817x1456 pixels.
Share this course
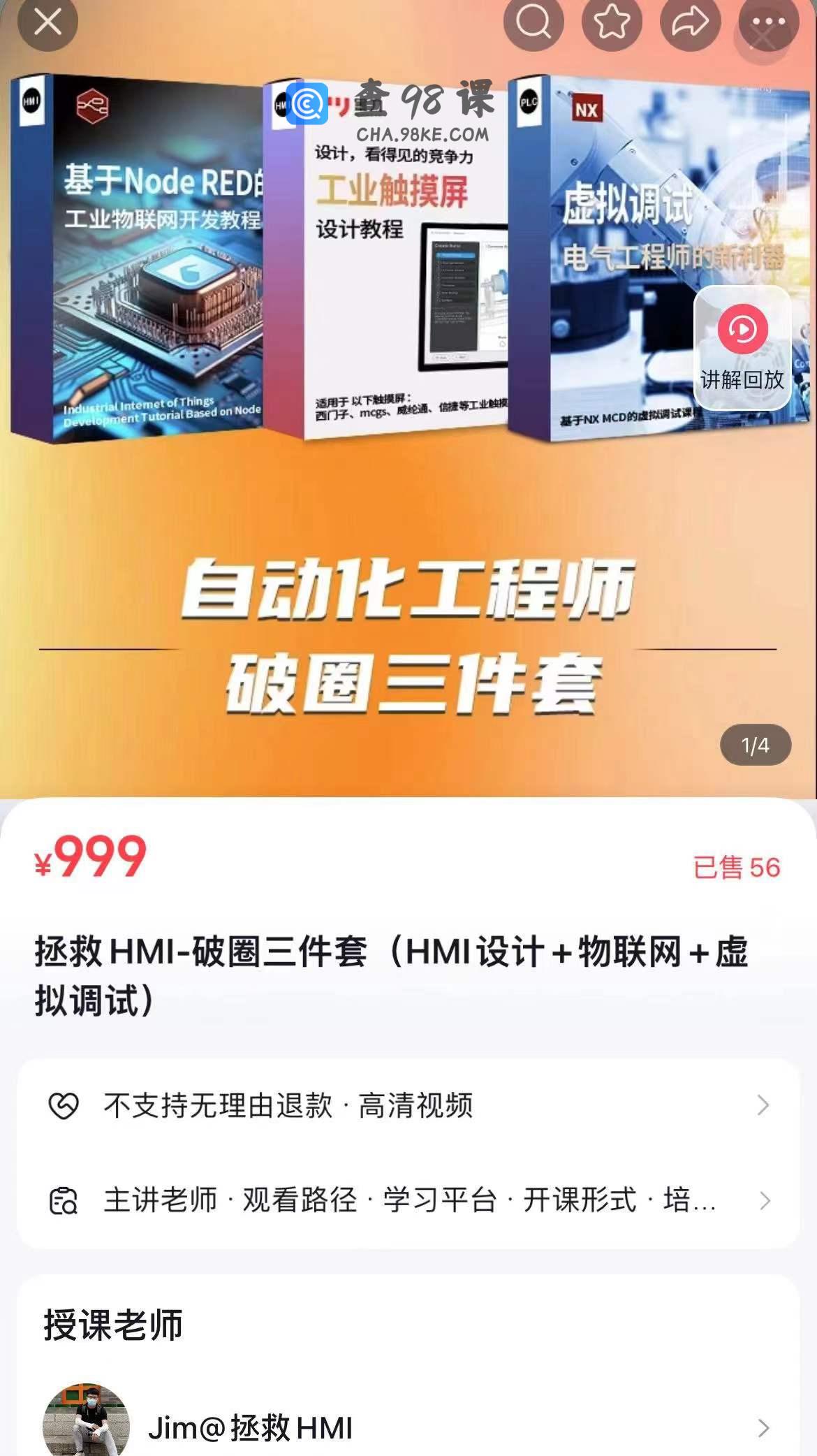[690, 23]
